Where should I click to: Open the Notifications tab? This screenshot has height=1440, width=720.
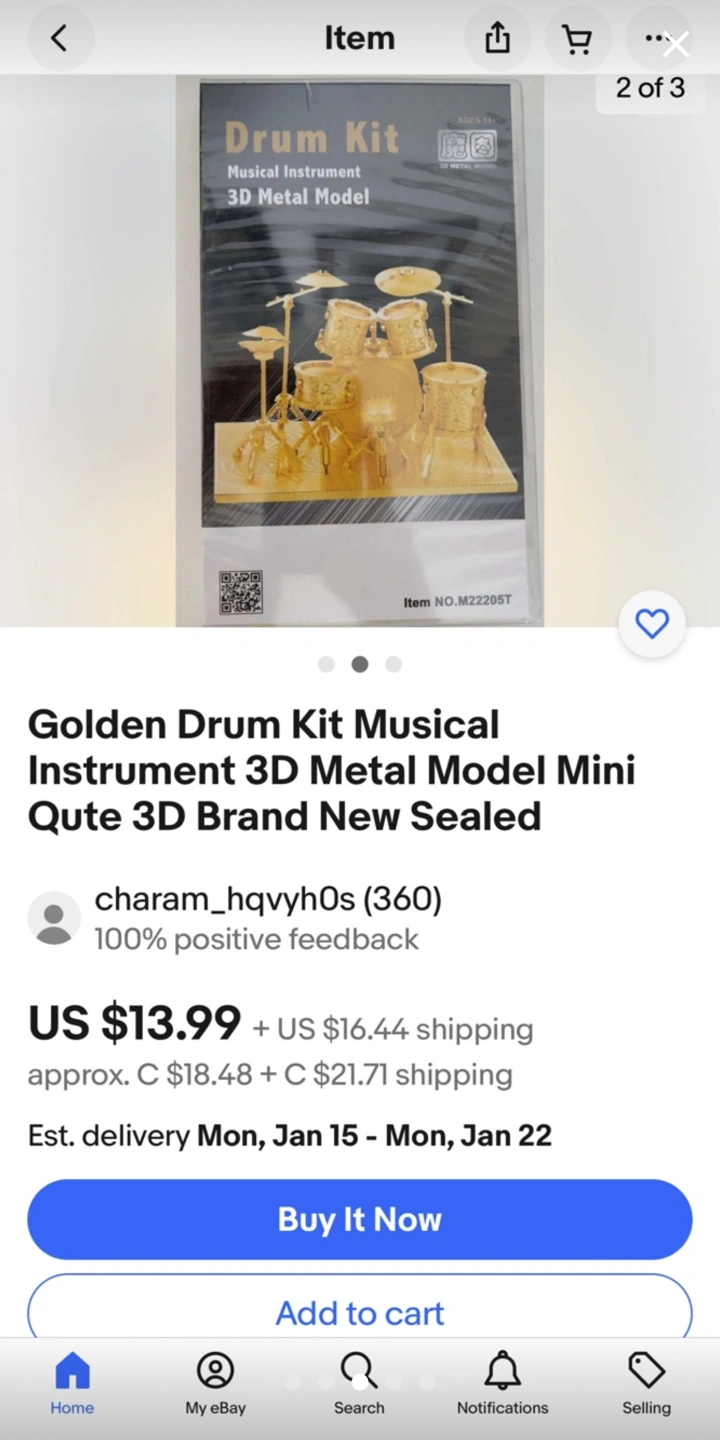(502, 1383)
